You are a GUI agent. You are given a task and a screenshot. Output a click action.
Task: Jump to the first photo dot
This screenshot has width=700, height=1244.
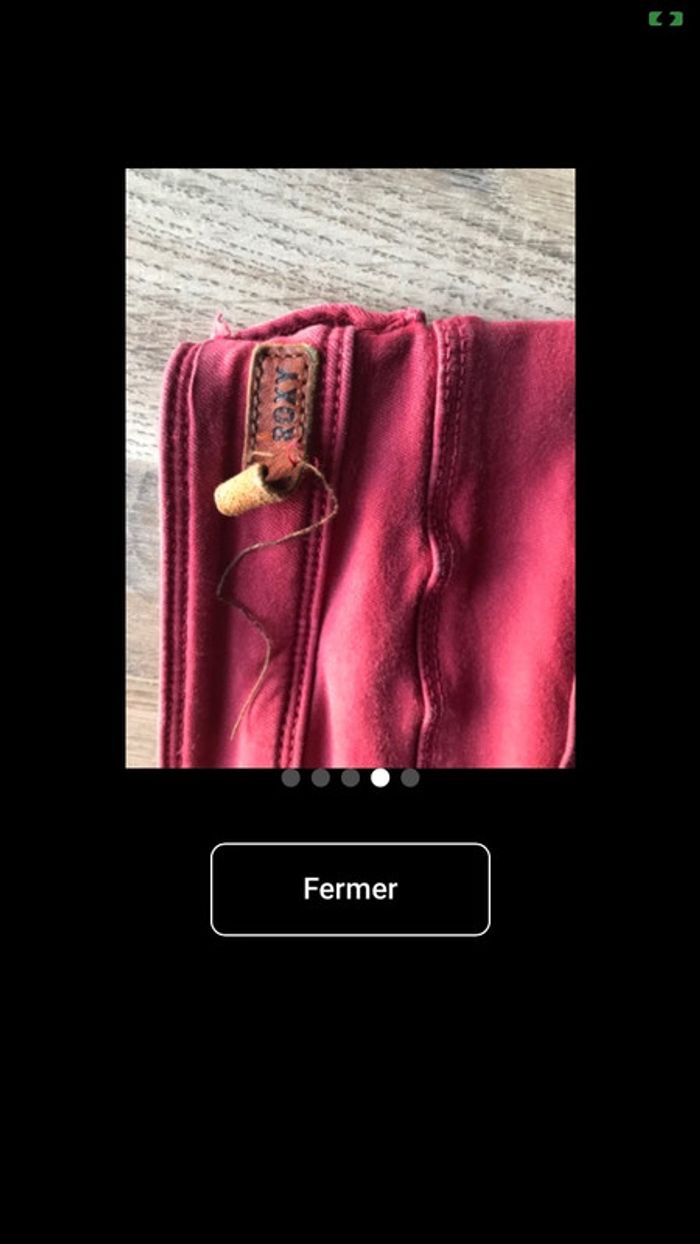tap(291, 778)
